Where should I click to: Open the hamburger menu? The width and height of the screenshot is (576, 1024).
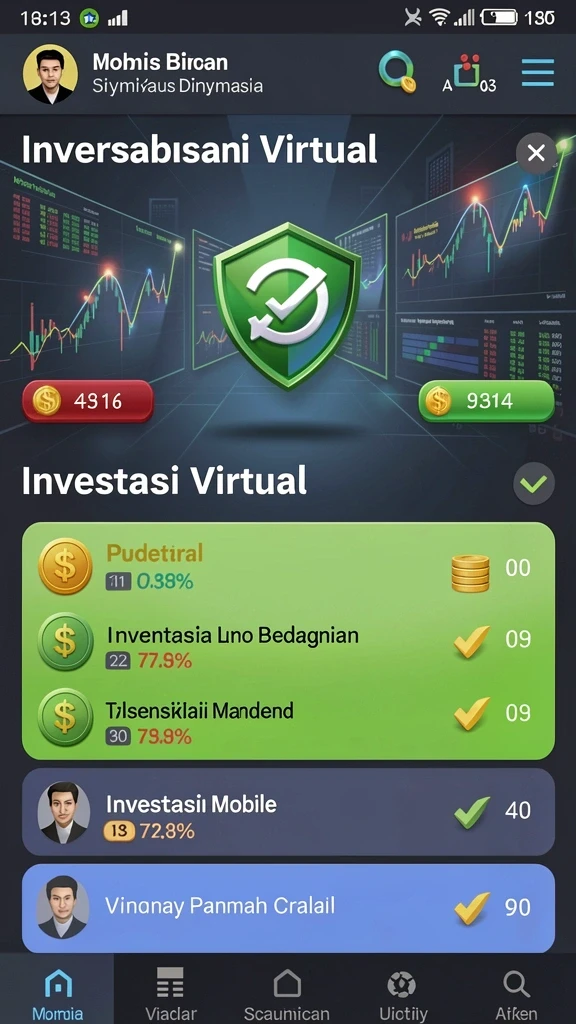[x=538, y=73]
